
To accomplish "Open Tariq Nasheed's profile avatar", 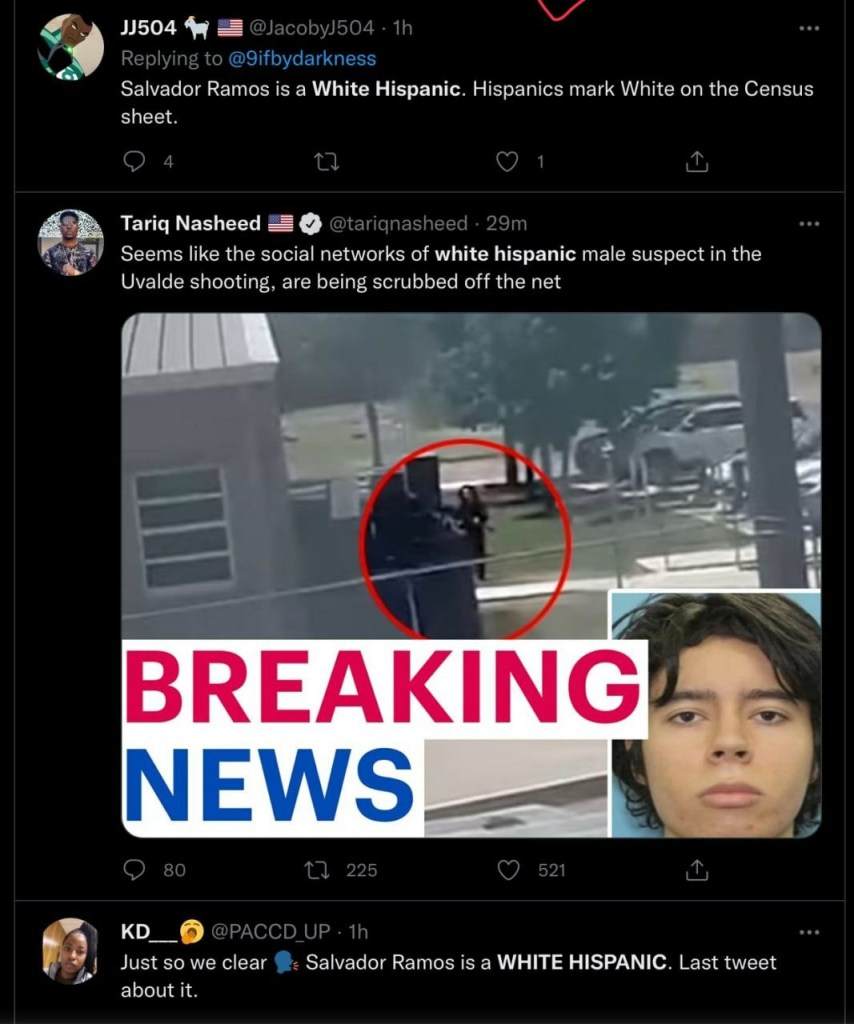I will (x=70, y=242).
